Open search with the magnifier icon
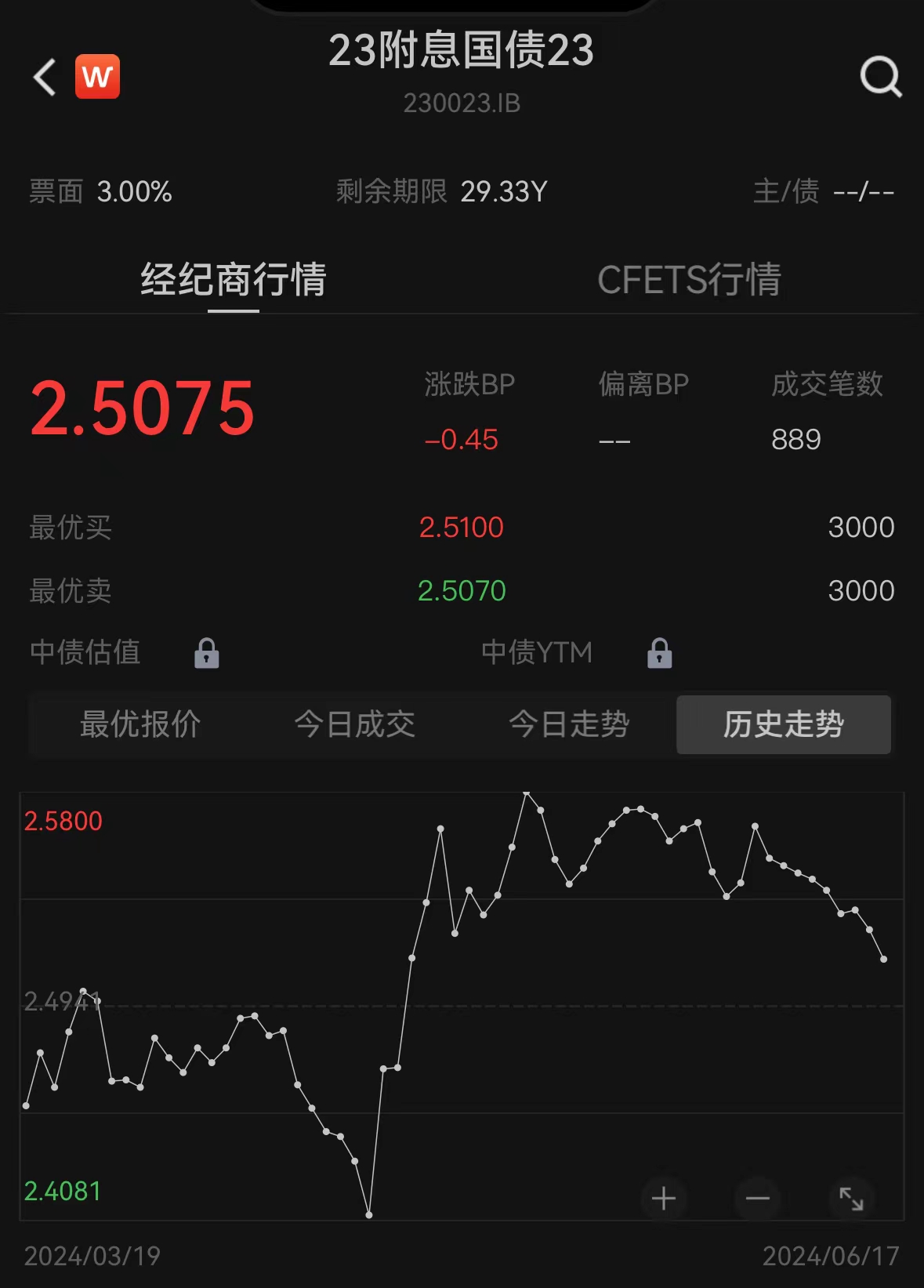The height and width of the screenshot is (1288, 924). (x=880, y=77)
